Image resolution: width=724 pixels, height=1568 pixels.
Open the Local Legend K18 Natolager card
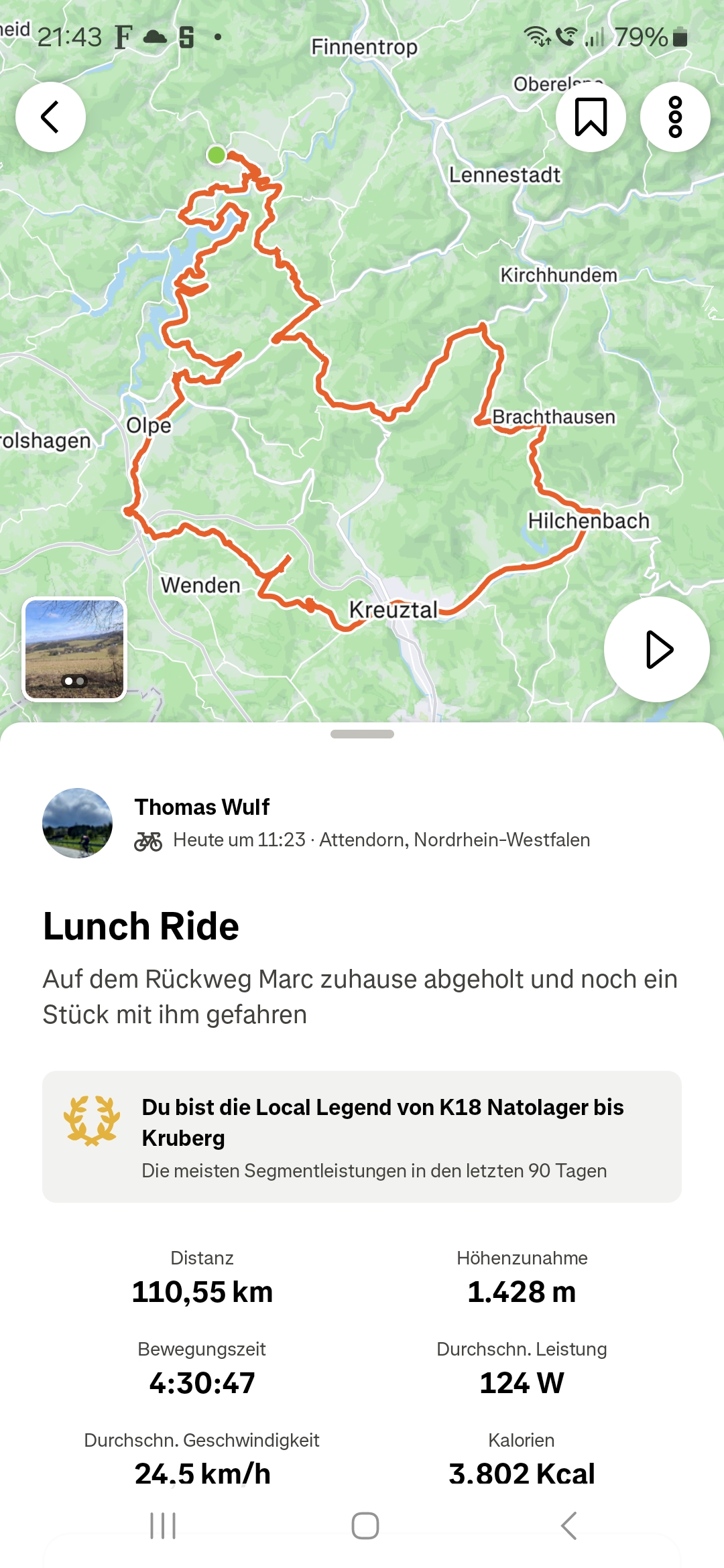point(362,1136)
